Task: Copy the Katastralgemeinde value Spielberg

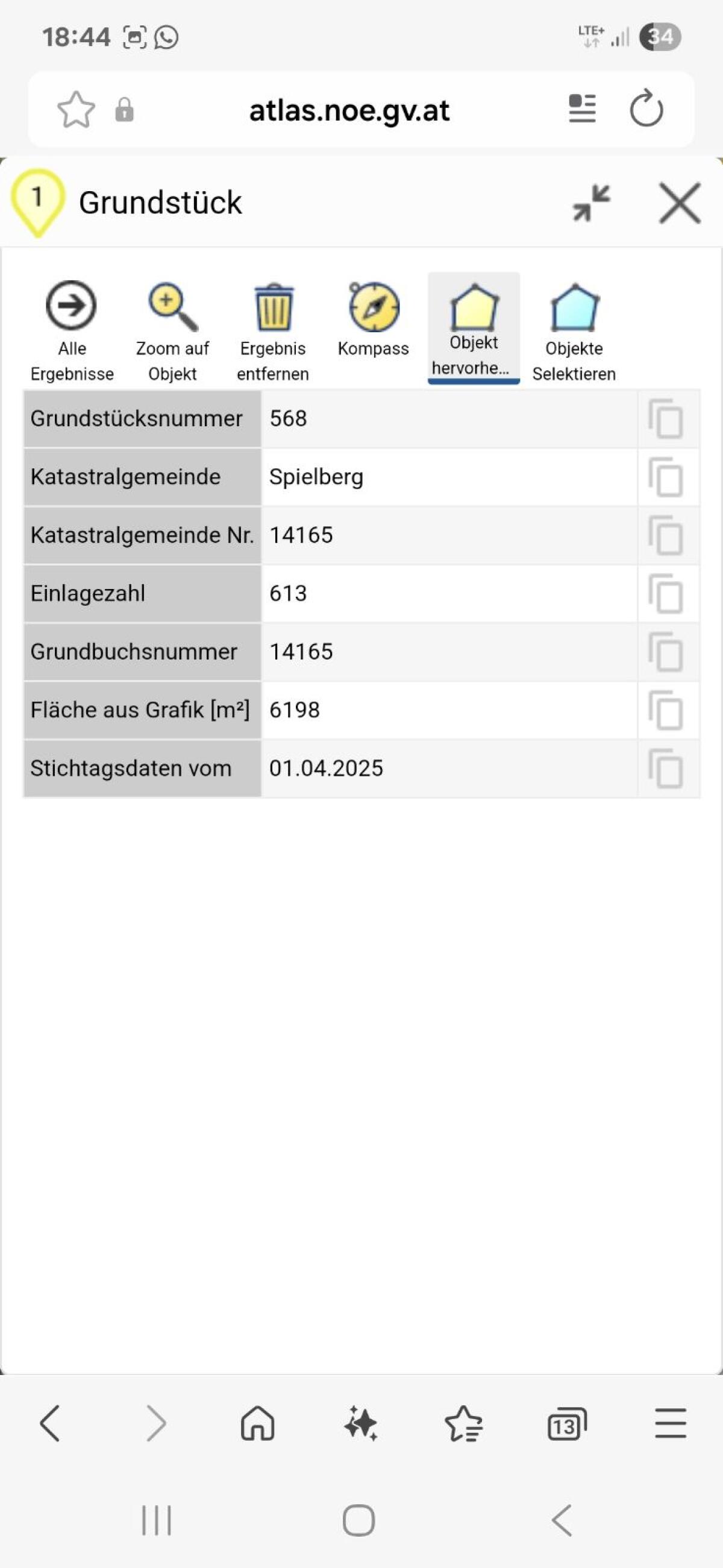Action: tap(666, 477)
